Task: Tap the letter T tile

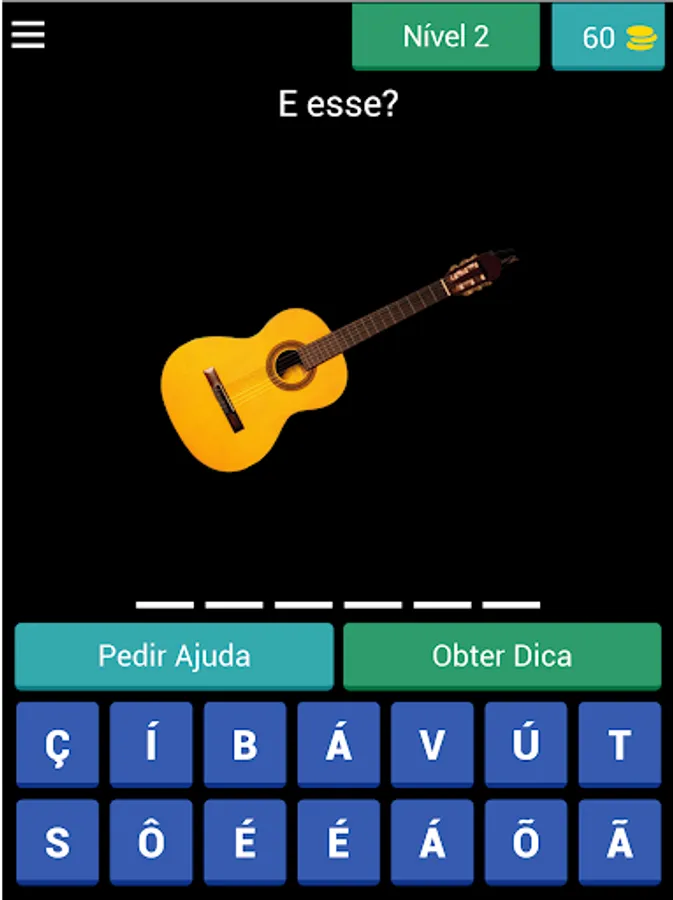Action: pos(620,745)
